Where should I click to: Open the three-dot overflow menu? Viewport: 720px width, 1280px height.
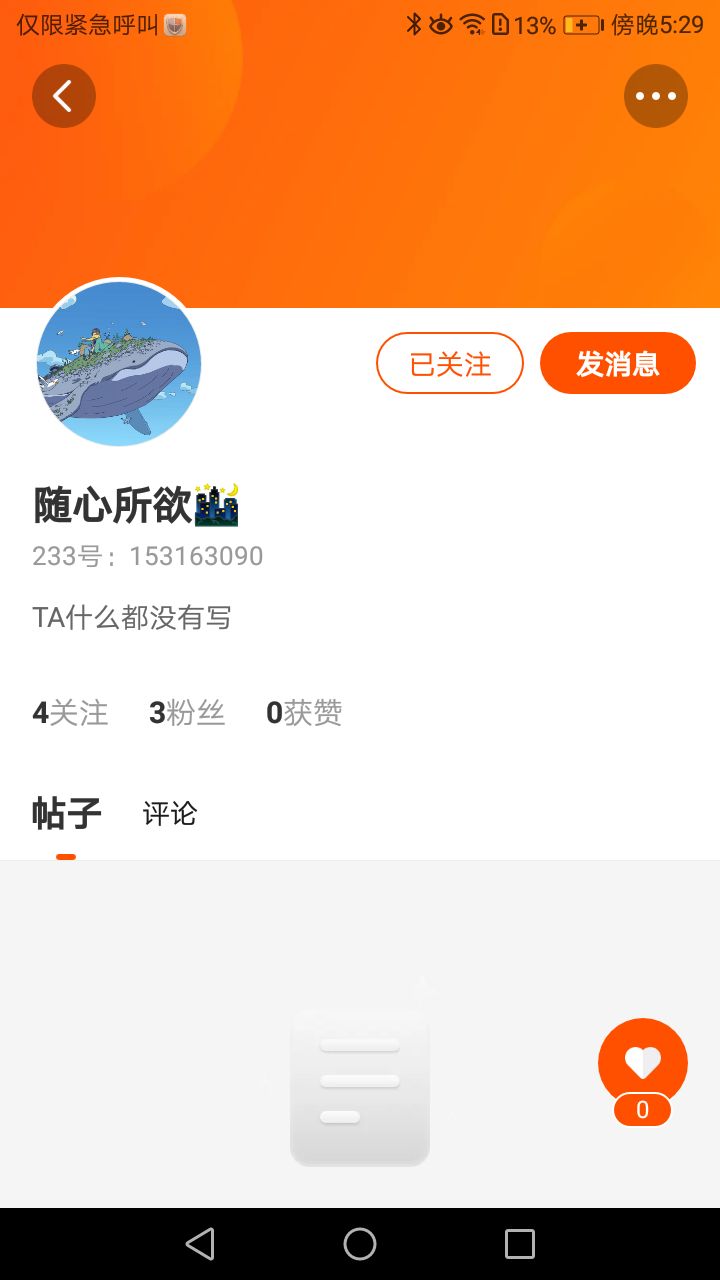(656, 96)
